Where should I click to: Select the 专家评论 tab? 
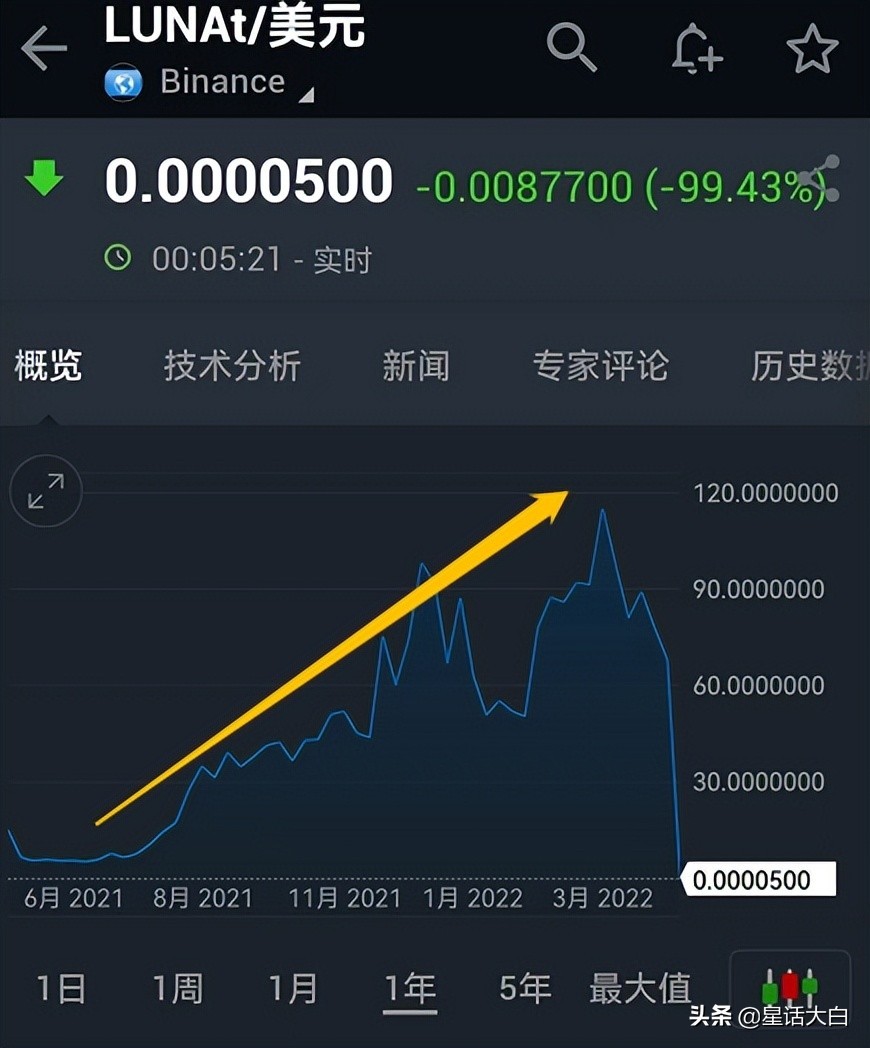pos(601,366)
